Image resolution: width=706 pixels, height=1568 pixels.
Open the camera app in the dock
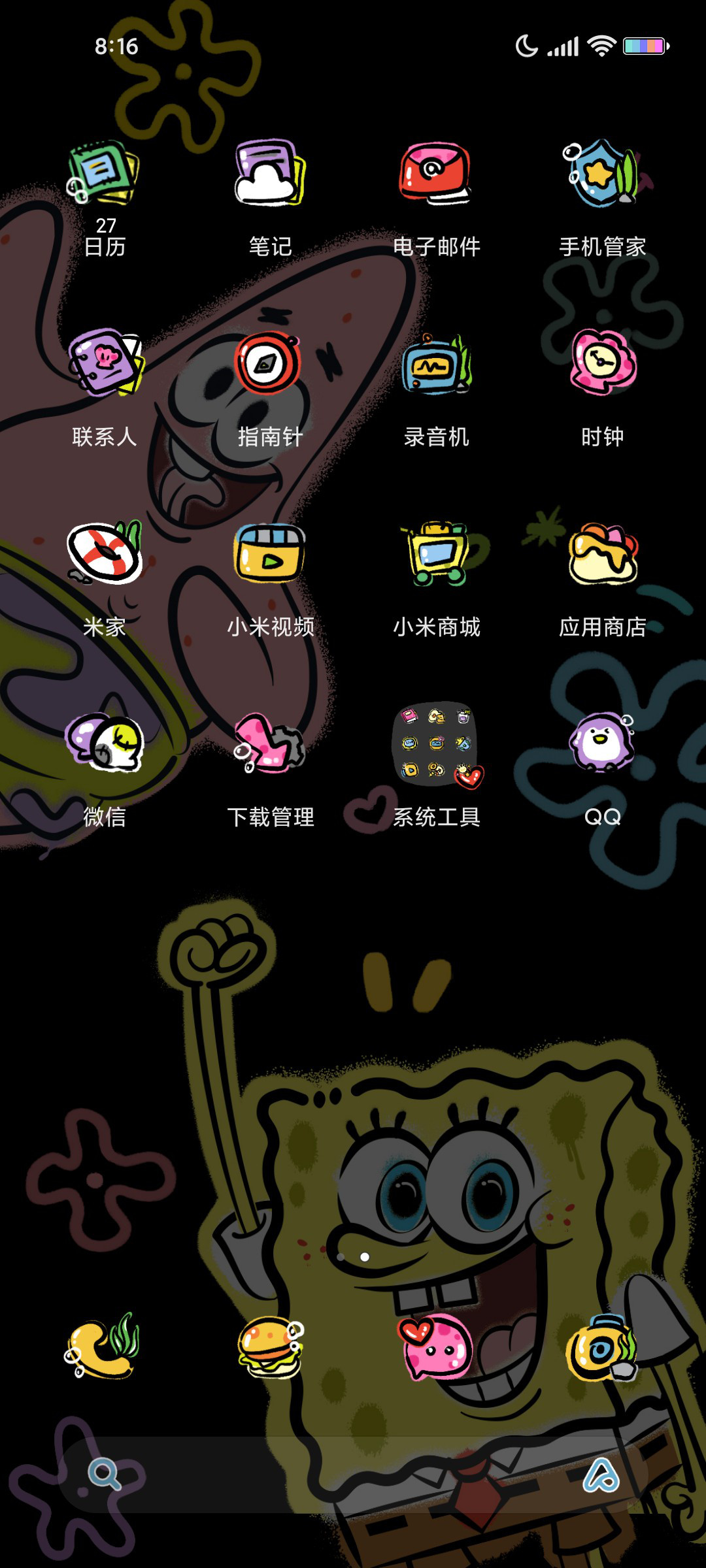(x=601, y=1347)
